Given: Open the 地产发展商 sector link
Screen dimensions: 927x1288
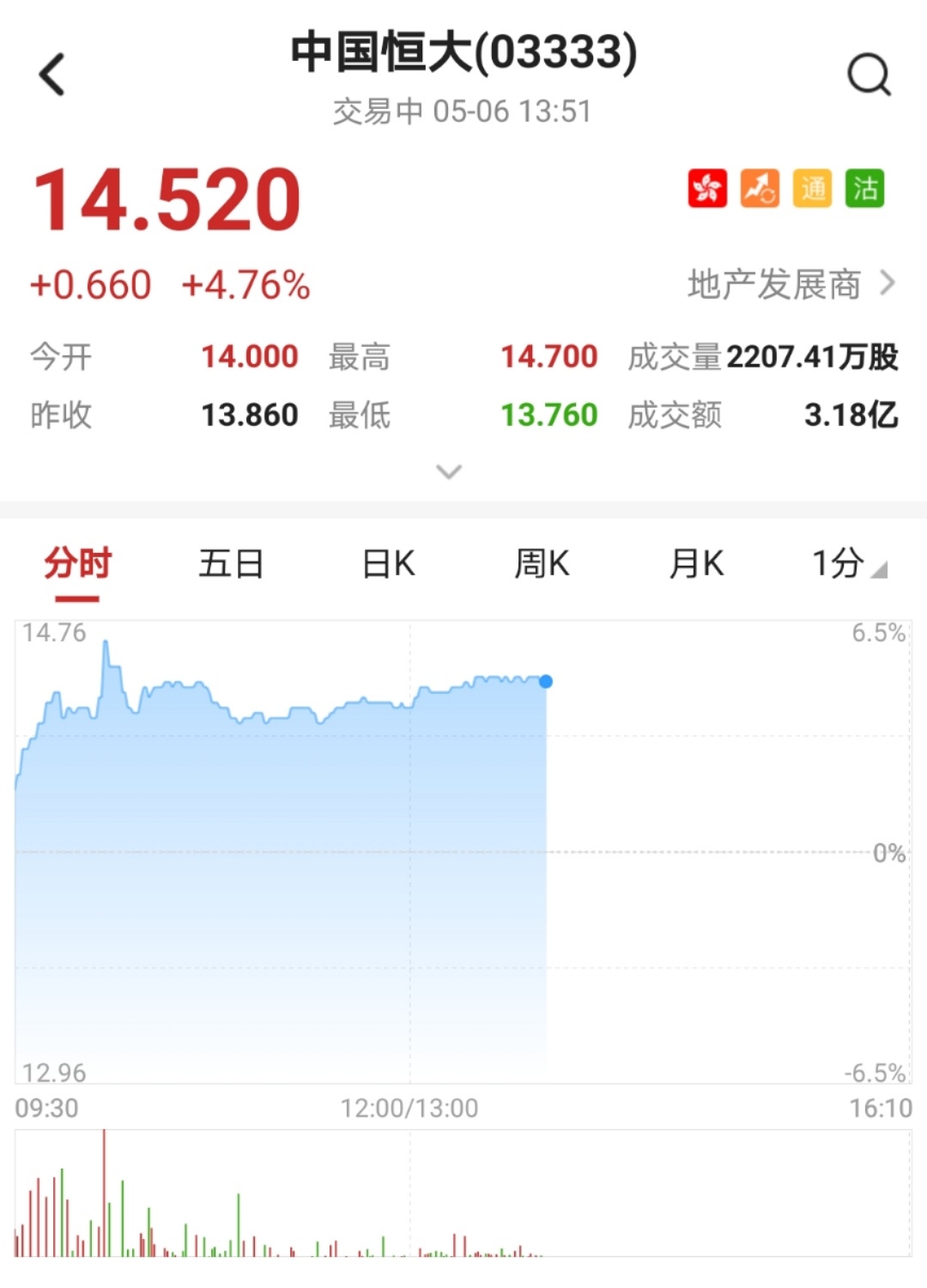Looking at the screenshot, I should [x=790, y=284].
